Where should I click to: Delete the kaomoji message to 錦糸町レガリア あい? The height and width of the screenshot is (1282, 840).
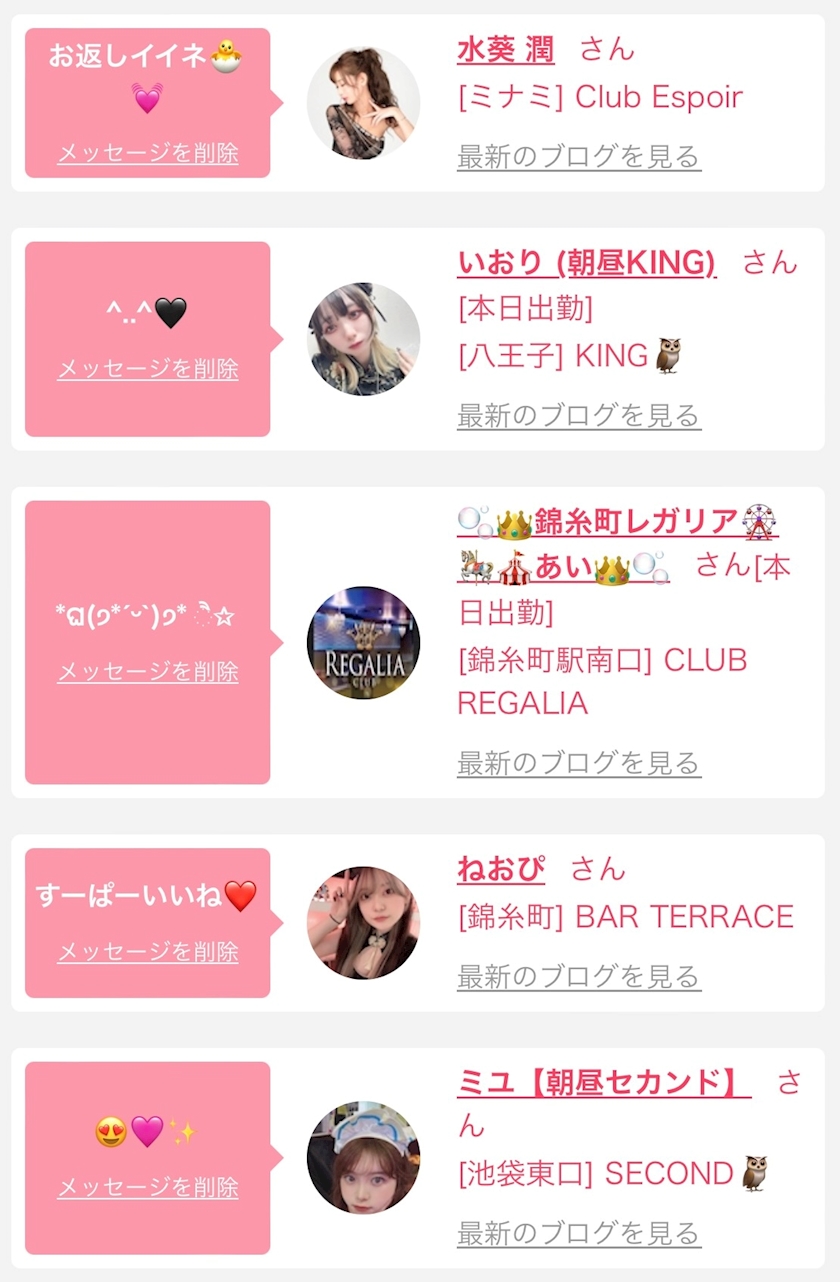point(148,671)
